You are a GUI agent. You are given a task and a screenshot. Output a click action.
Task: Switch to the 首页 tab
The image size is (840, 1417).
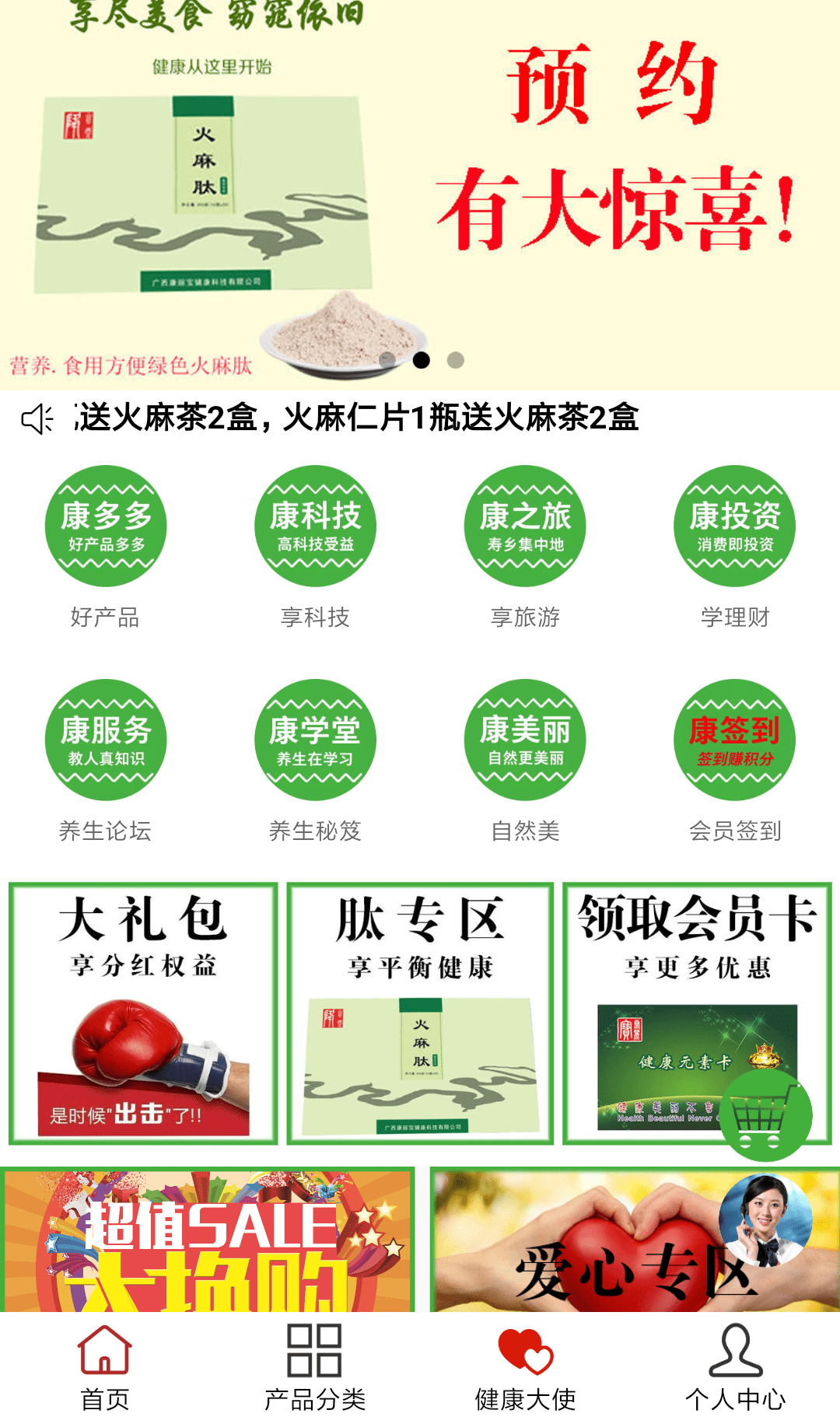[105, 1366]
